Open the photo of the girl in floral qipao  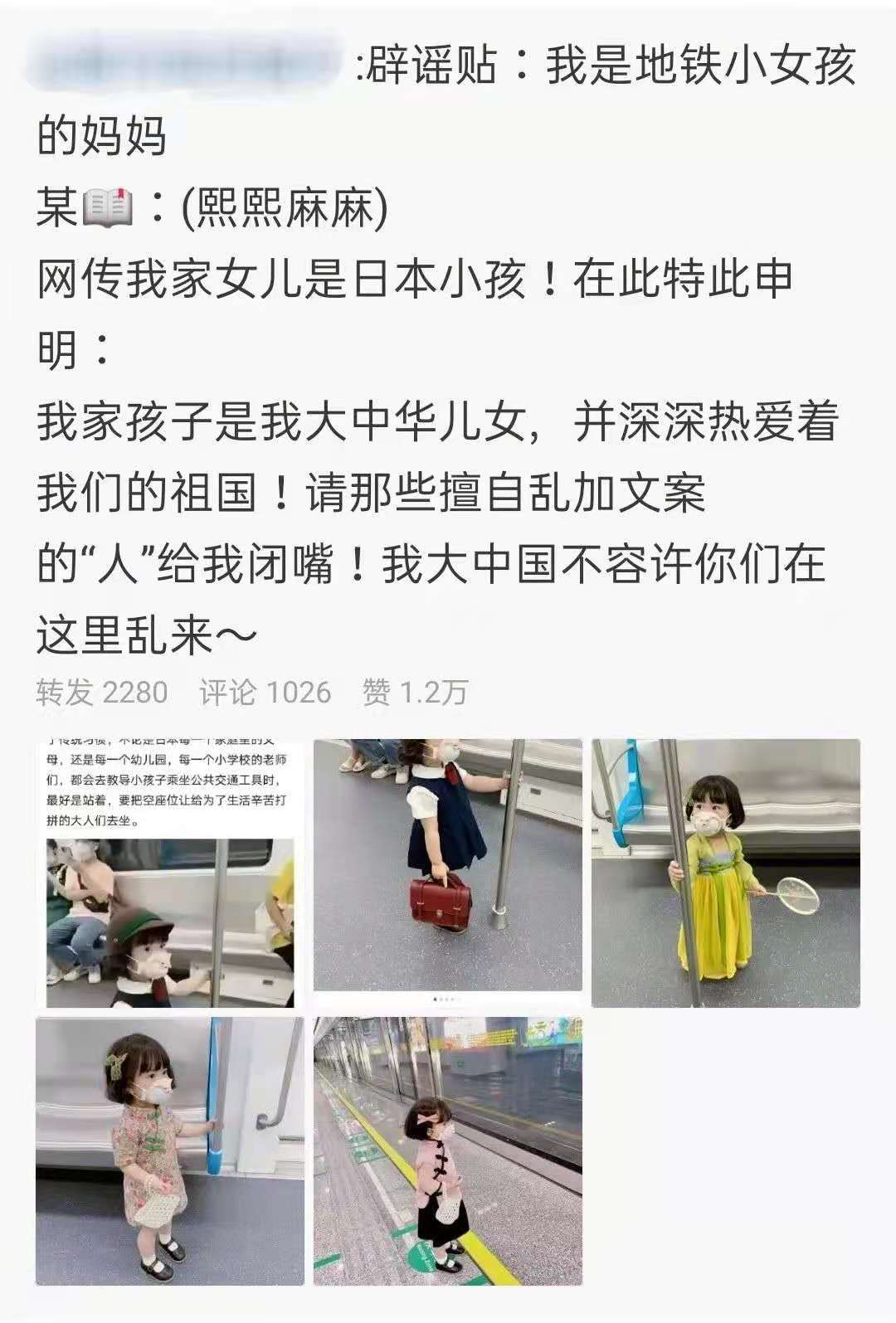click(170, 1150)
